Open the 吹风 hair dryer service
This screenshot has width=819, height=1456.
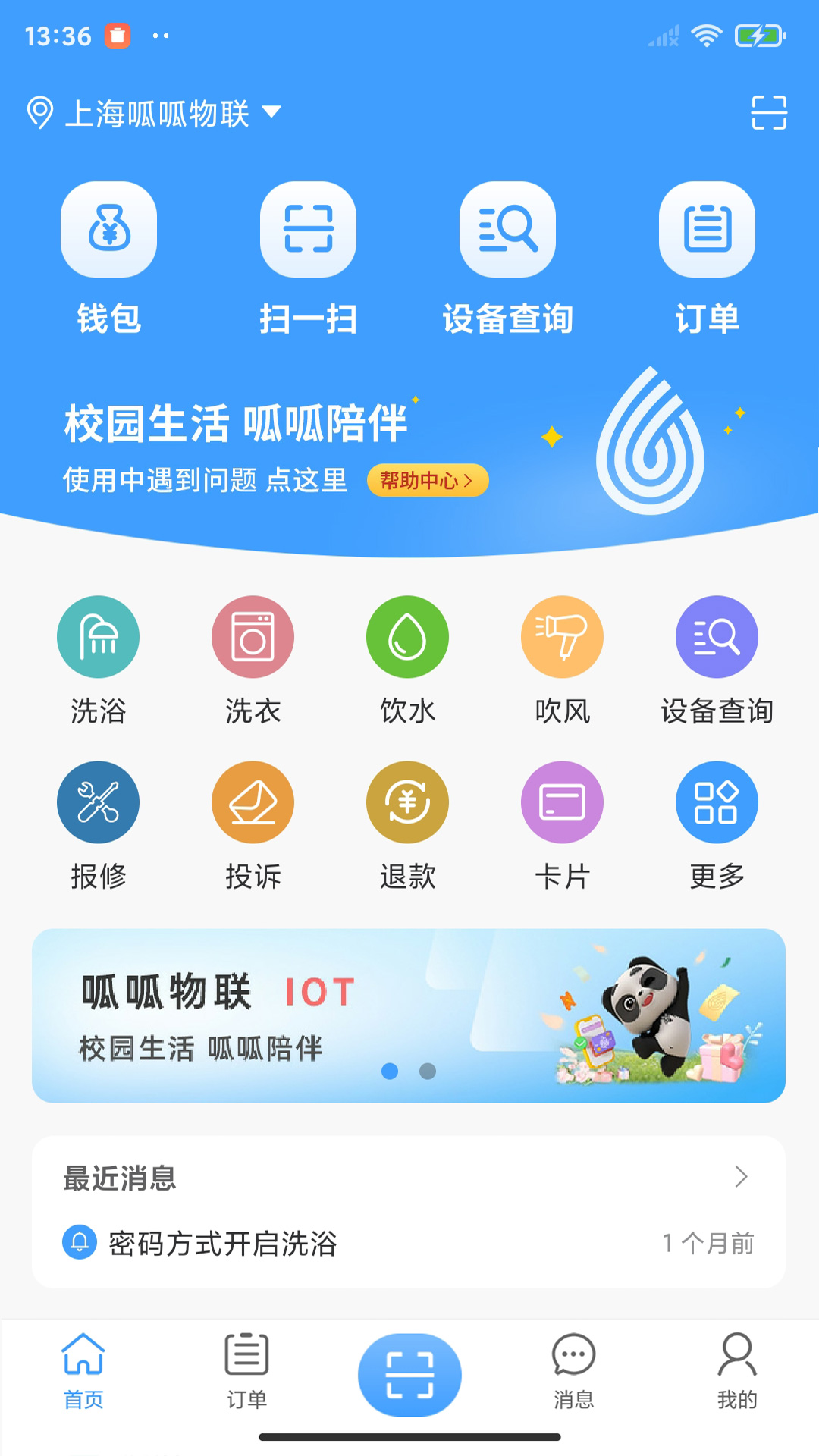click(562, 638)
